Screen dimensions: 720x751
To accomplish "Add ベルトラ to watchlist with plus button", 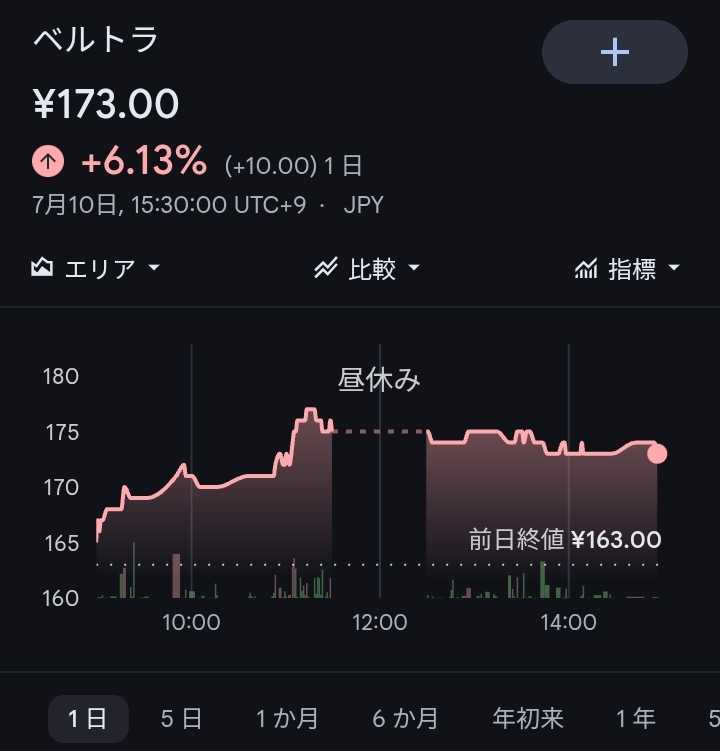I will pos(615,52).
